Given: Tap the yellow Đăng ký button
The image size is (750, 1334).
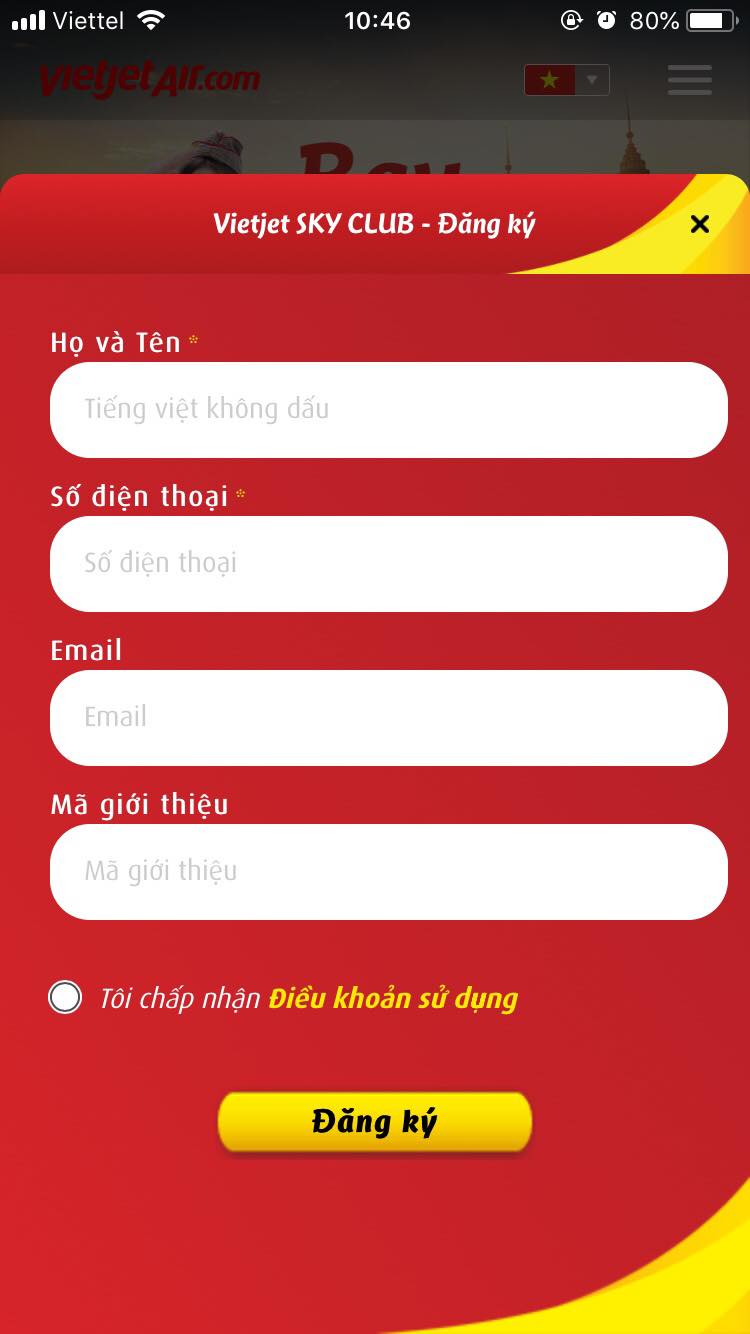Looking at the screenshot, I should (x=375, y=1122).
